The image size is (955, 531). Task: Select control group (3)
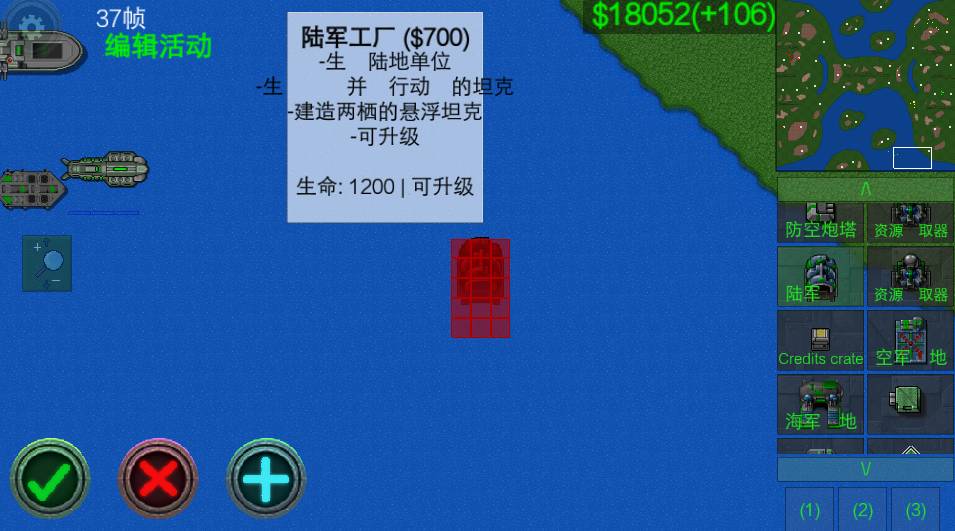[x=916, y=509]
